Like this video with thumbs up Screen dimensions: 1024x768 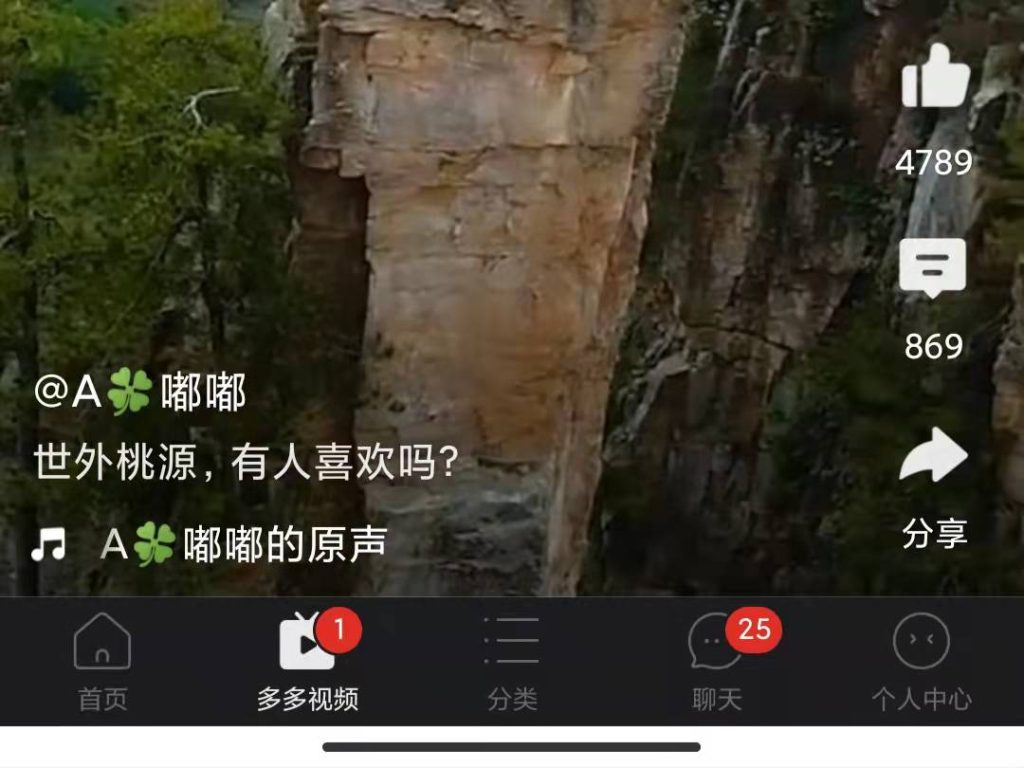(x=934, y=79)
